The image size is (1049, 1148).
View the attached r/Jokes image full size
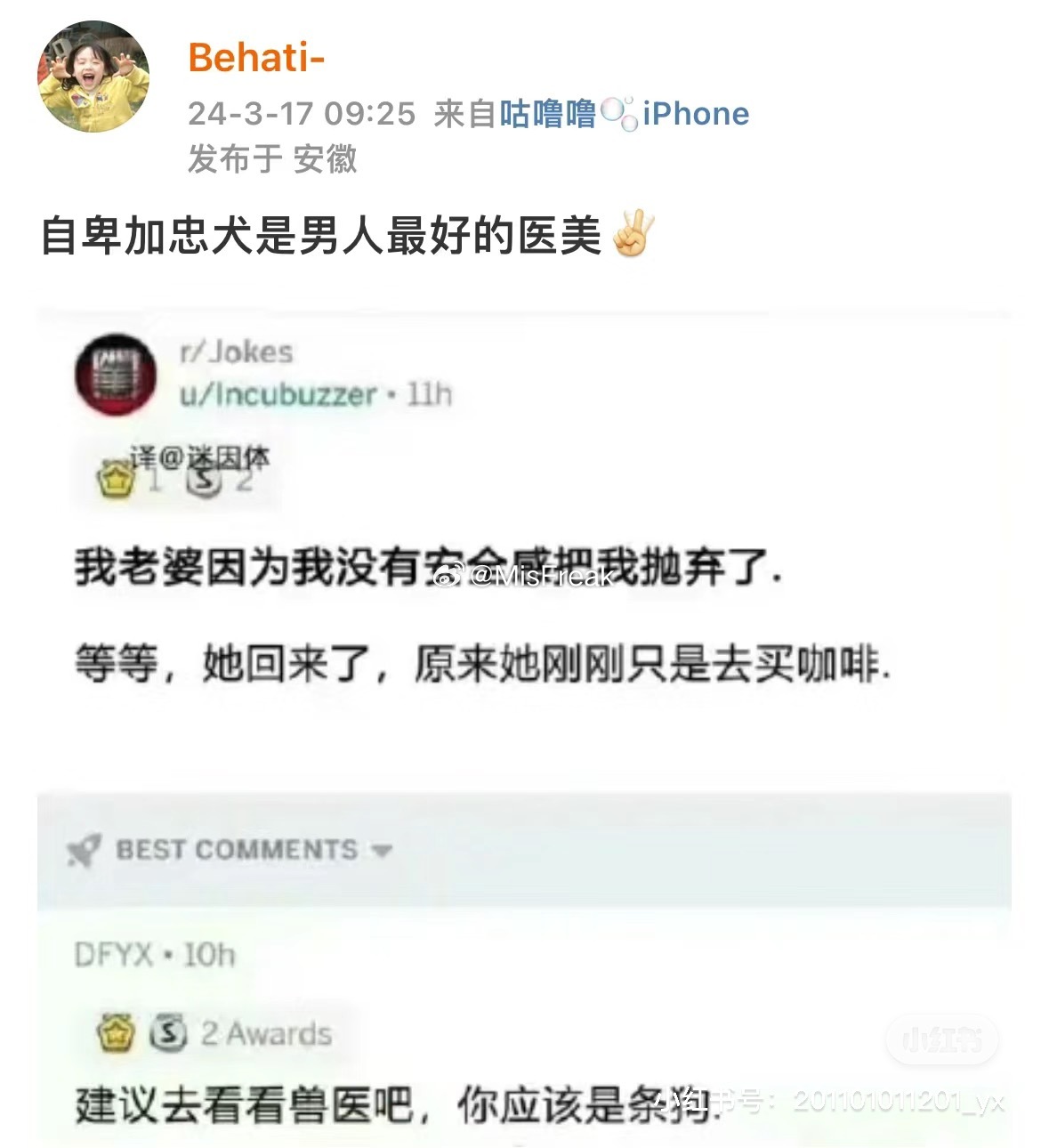[523, 725]
